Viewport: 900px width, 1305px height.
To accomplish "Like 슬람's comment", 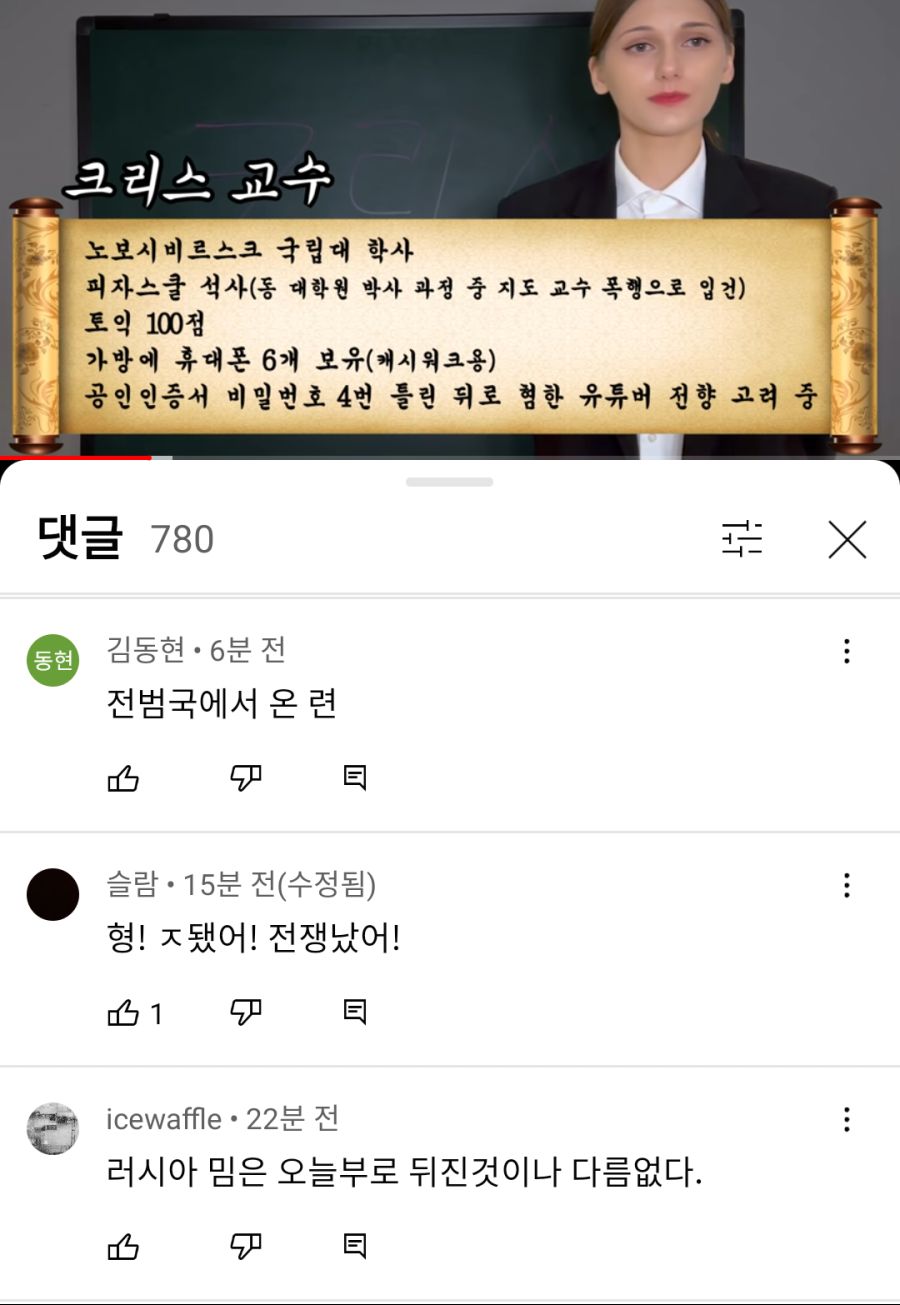I will 123,1013.
